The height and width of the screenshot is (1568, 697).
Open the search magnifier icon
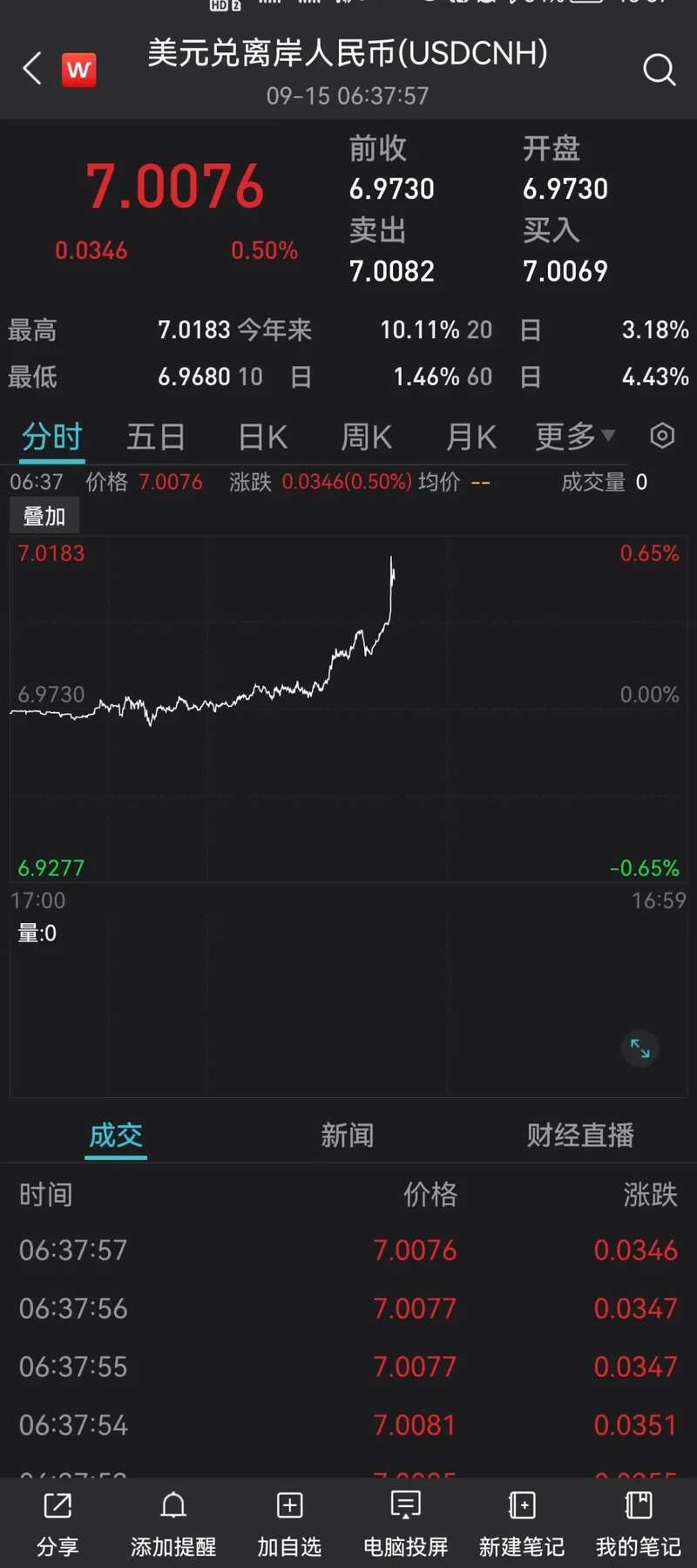[x=659, y=70]
